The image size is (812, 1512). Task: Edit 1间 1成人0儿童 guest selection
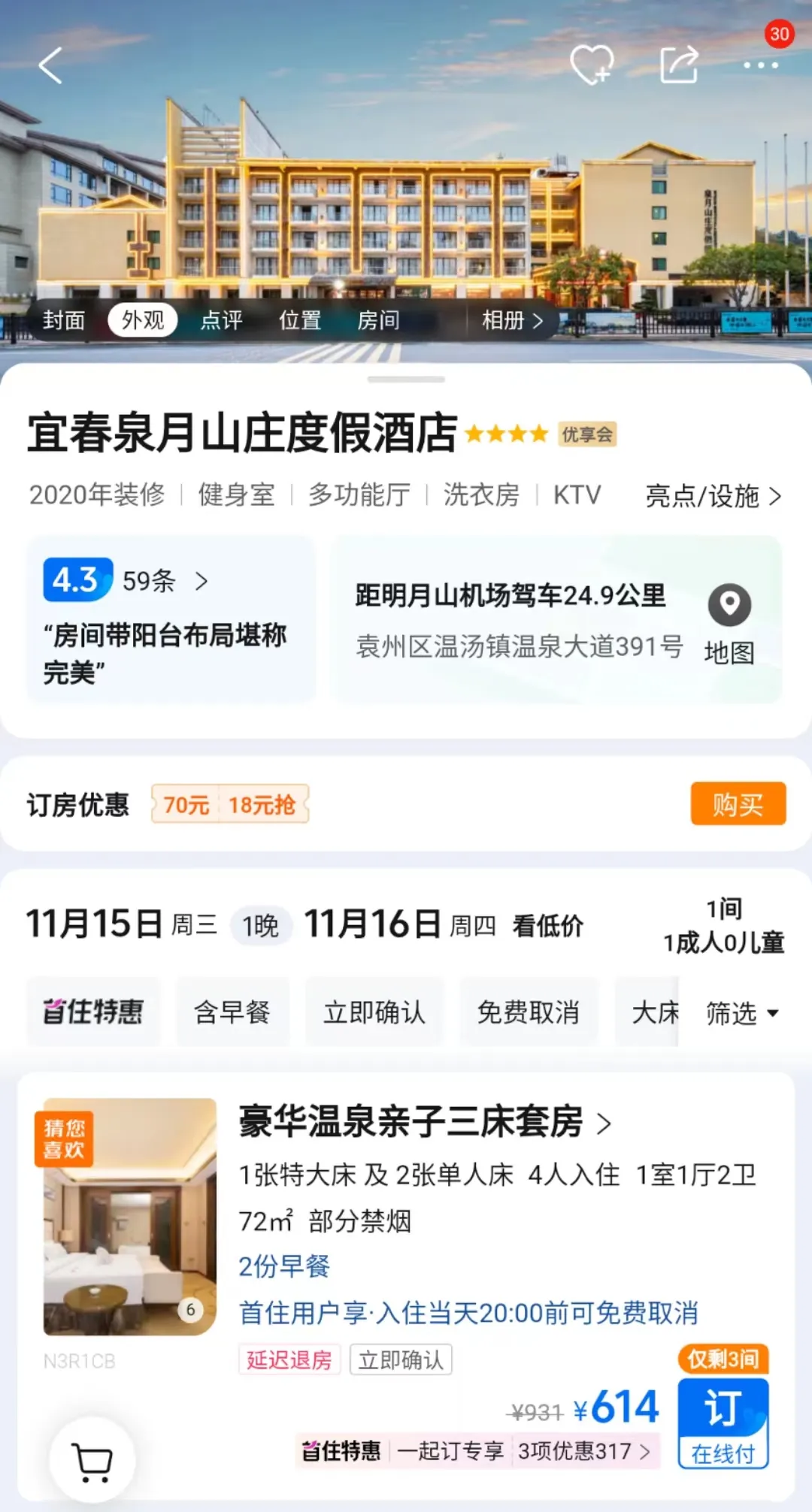click(x=723, y=926)
